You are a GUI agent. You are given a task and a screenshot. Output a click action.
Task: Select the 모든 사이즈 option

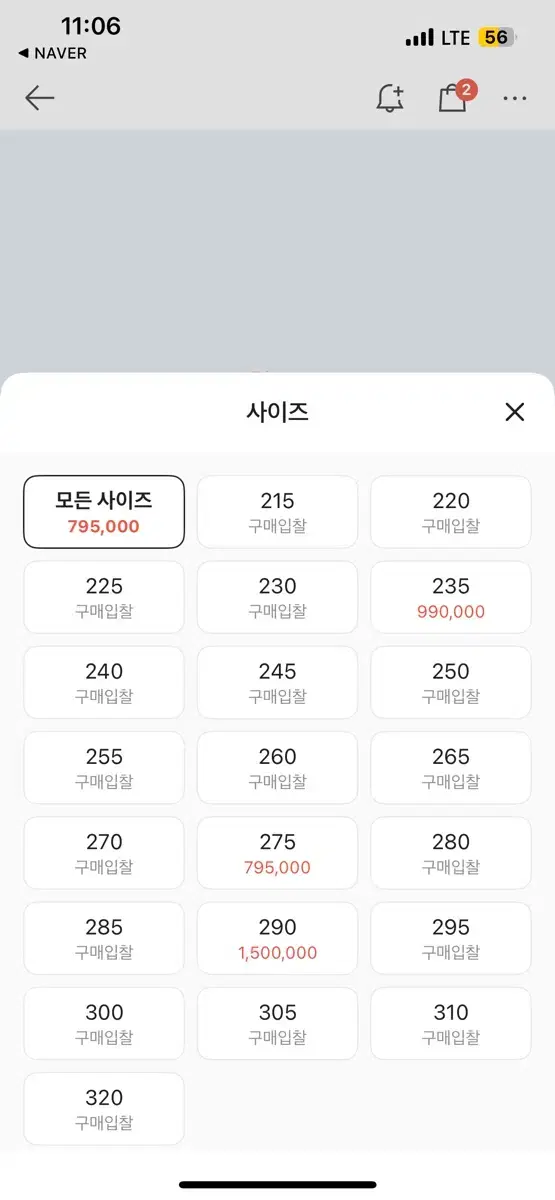click(104, 512)
